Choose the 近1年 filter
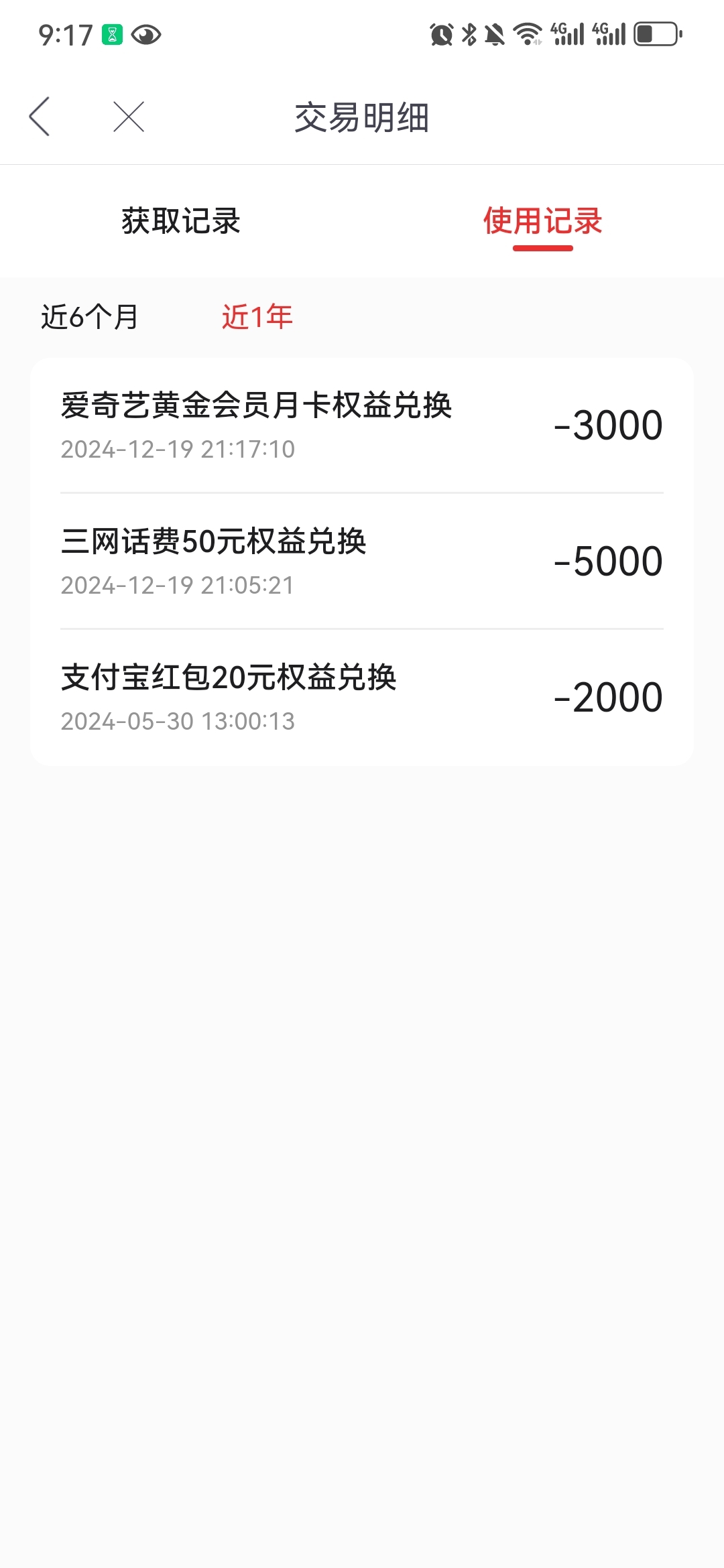The height and width of the screenshot is (1568, 724). [x=257, y=317]
